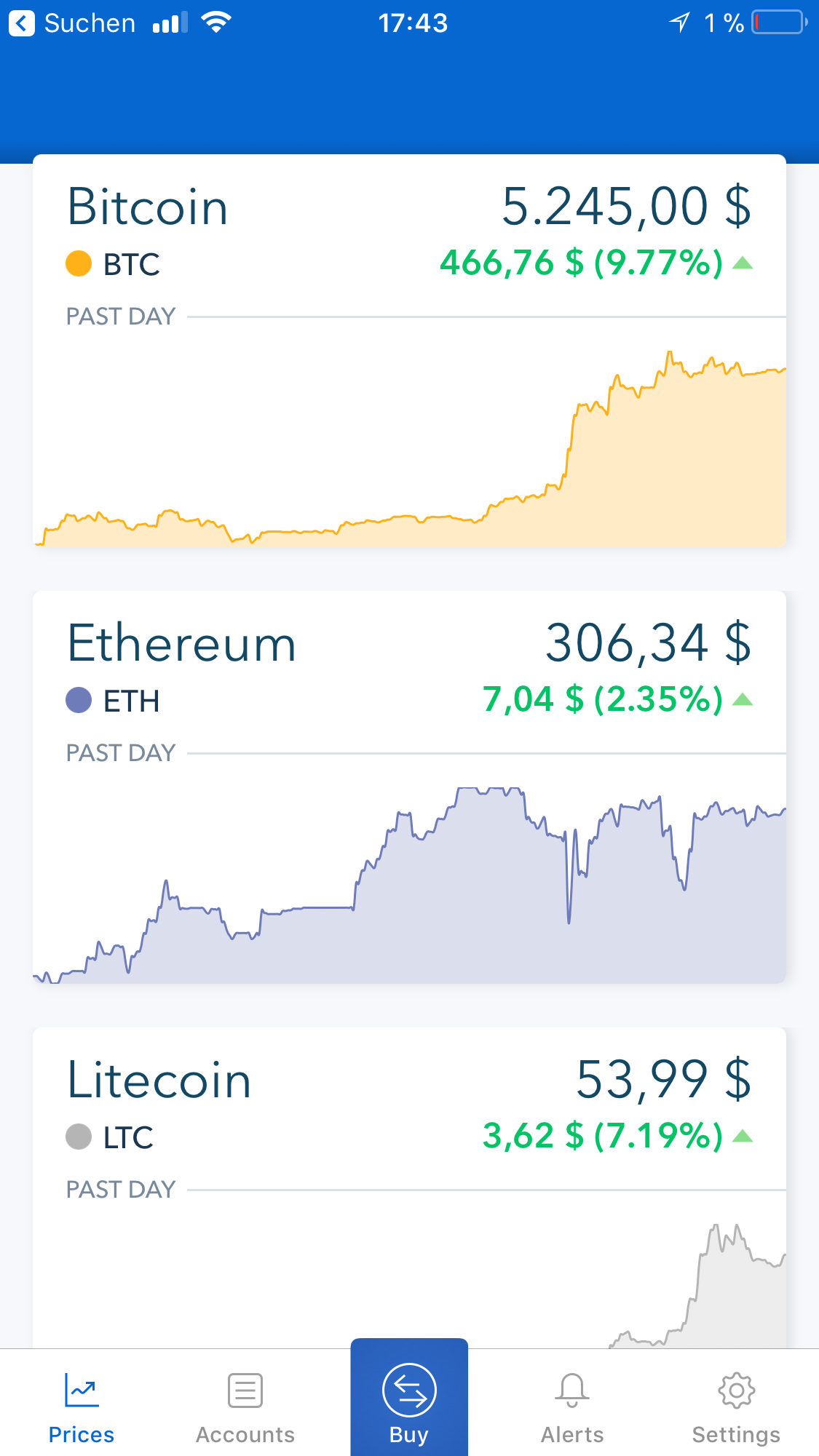The height and width of the screenshot is (1456, 819).
Task: Open the Ethereum price card
Action: click(409, 787)
